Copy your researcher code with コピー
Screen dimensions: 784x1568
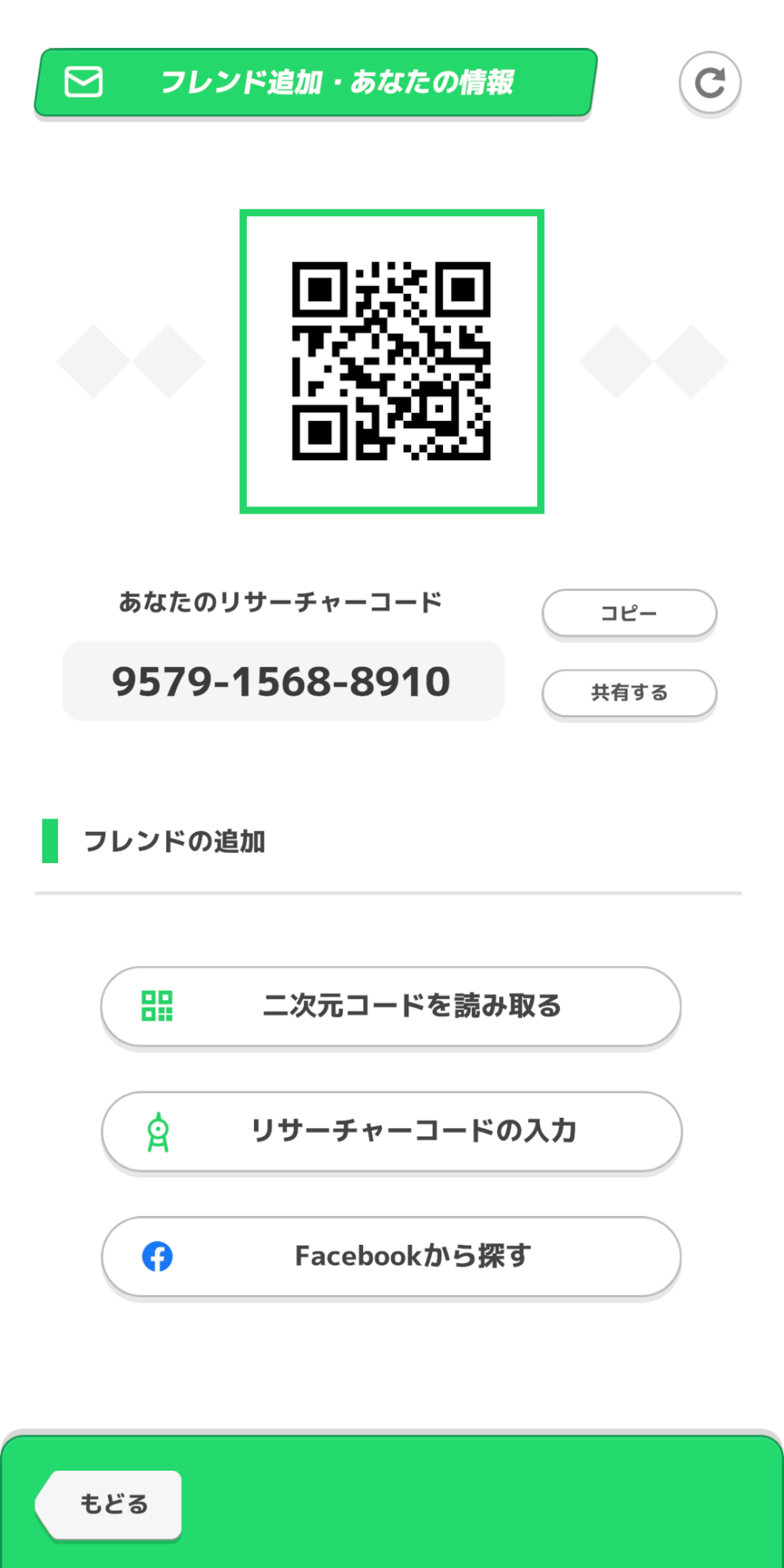(629, 613)
